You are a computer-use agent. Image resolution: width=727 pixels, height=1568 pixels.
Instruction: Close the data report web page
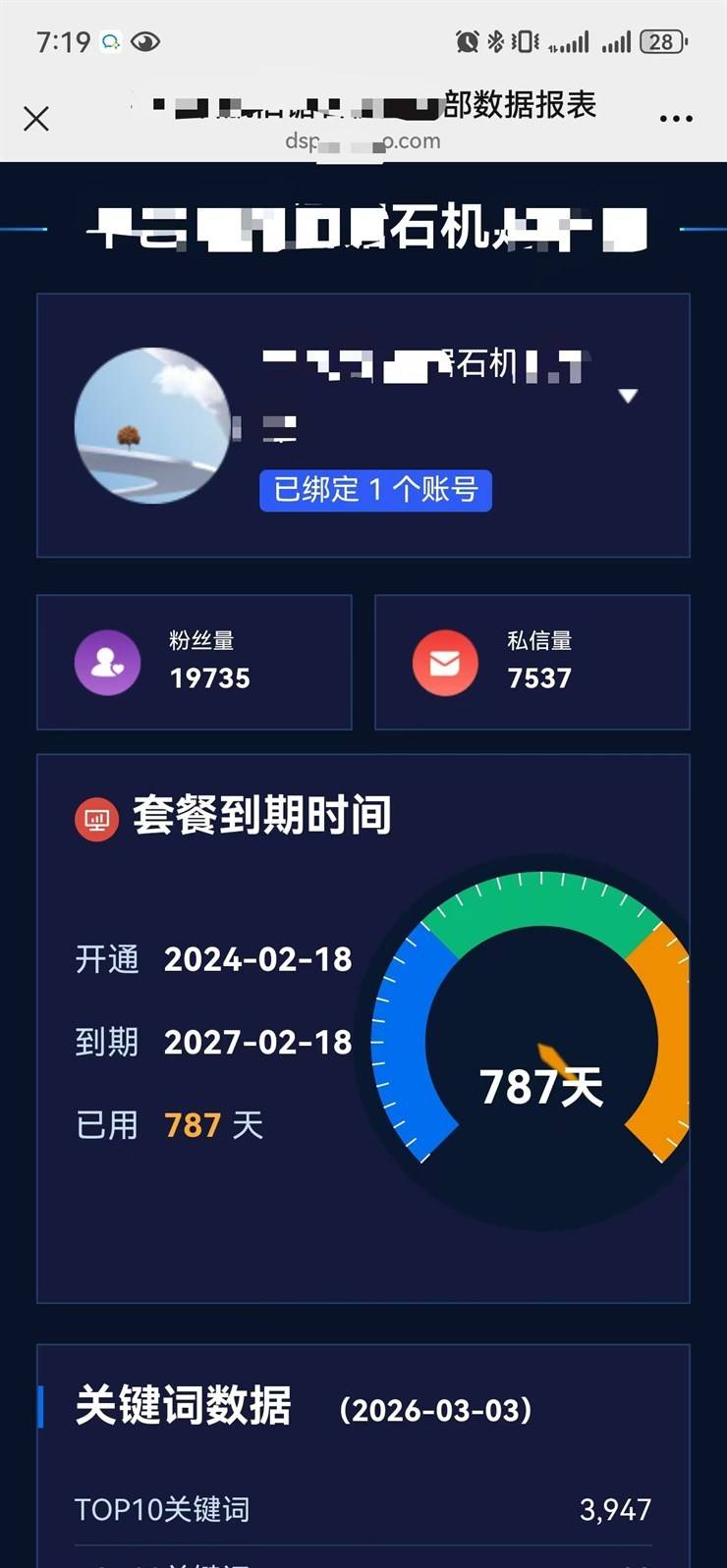[36, 119]
